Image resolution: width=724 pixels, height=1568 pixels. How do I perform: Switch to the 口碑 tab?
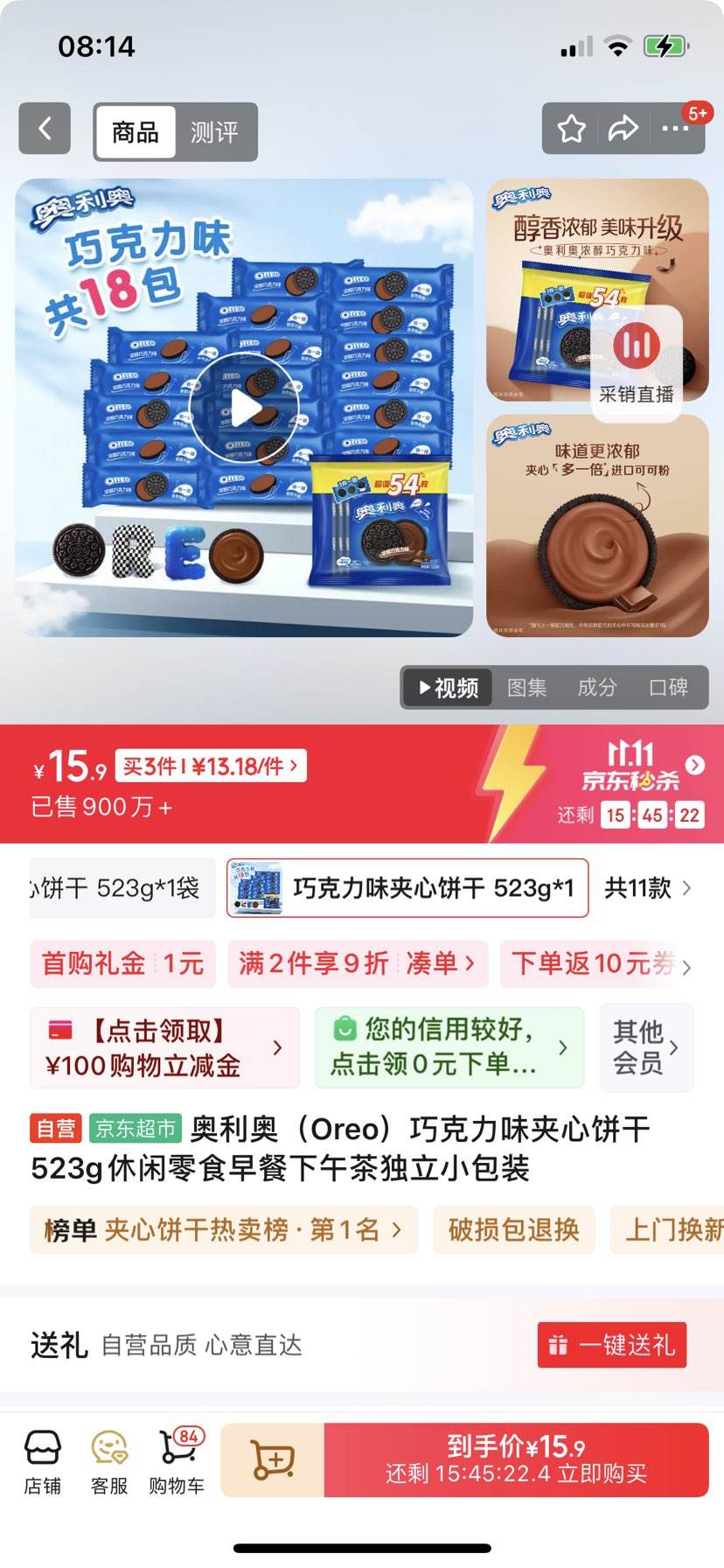(x=668, y=688)
